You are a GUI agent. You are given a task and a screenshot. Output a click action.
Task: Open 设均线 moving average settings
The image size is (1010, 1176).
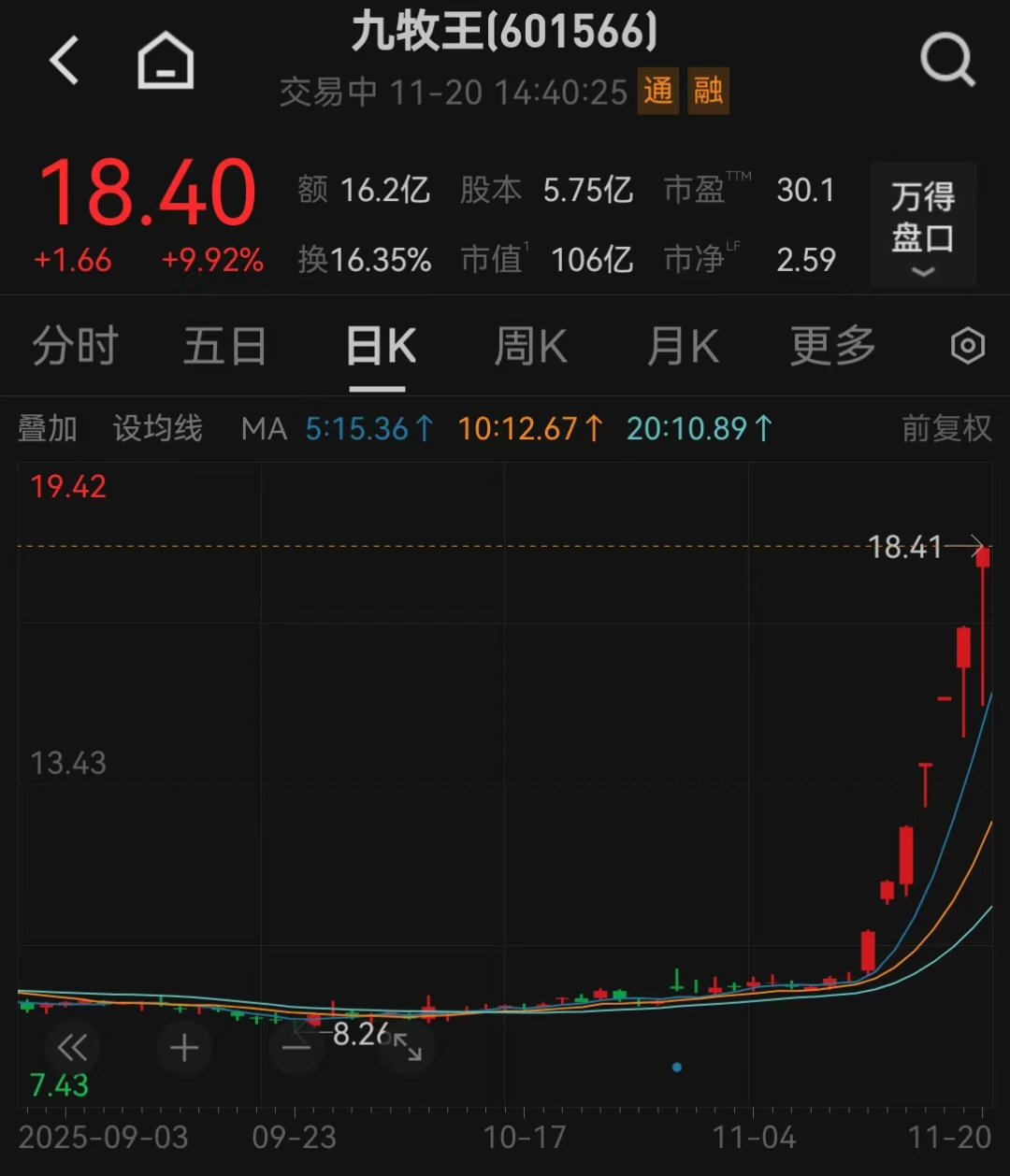click(157, 429)
